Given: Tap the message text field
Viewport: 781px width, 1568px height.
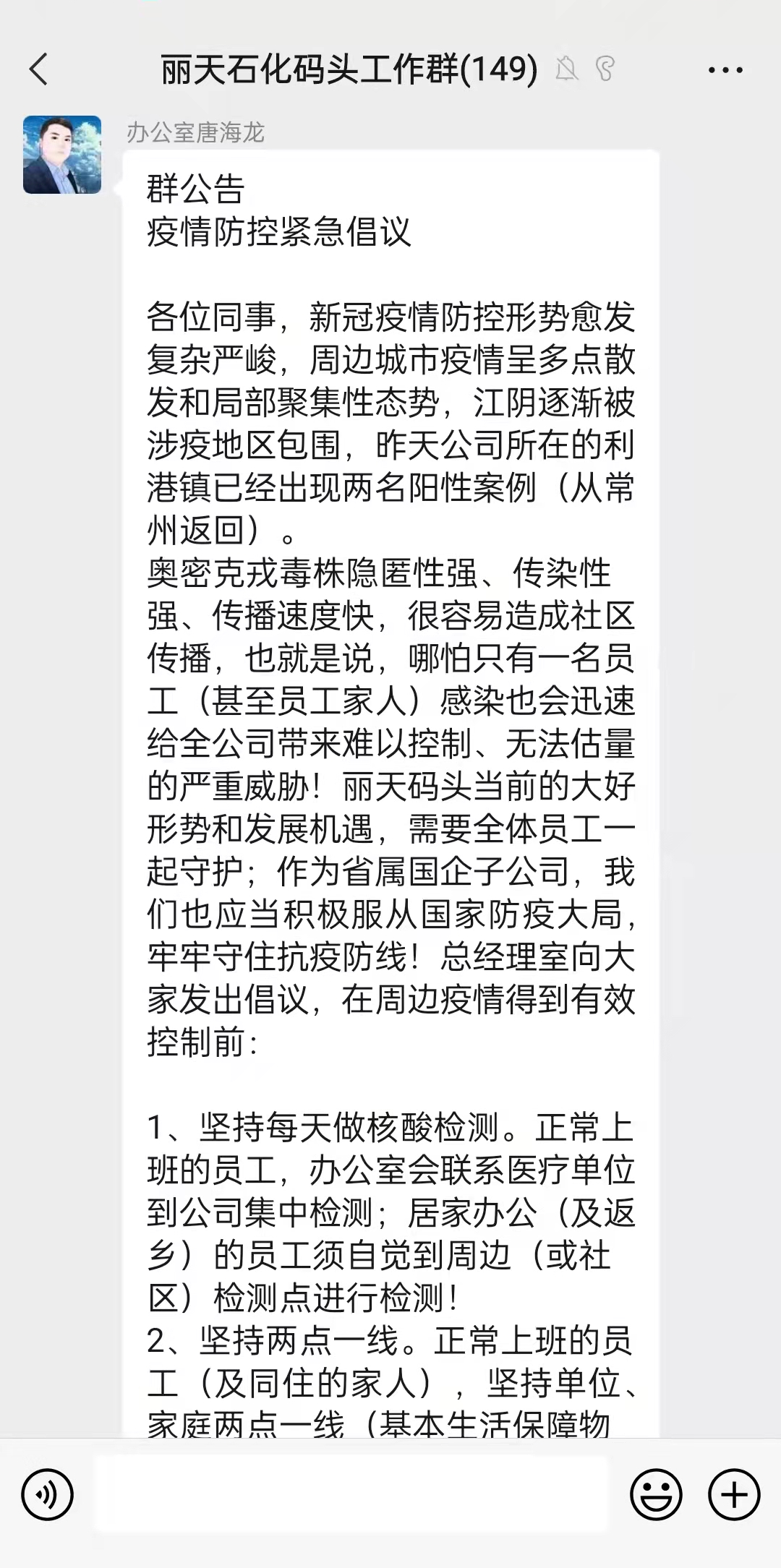Looking at the screenshot, I should click(351, 1495).
